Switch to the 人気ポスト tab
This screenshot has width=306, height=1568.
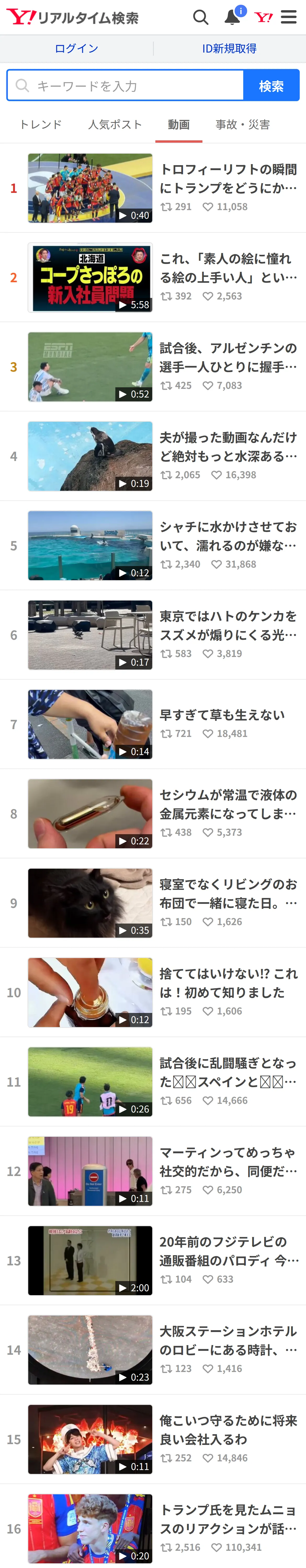[115, 124]
